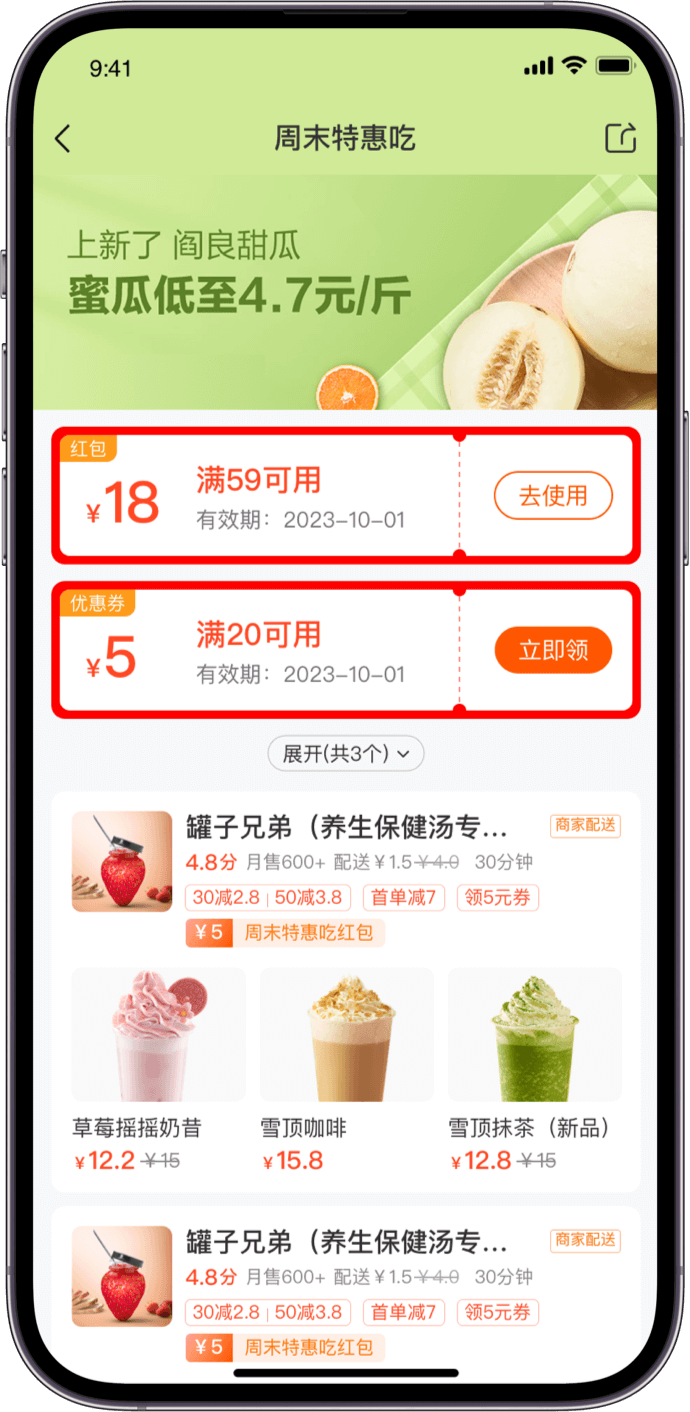The width and height of the screenshot is (690, 1412).
Task: Open the 阎良甜瓜 melon promotion banner
Action: pos(345,292)
